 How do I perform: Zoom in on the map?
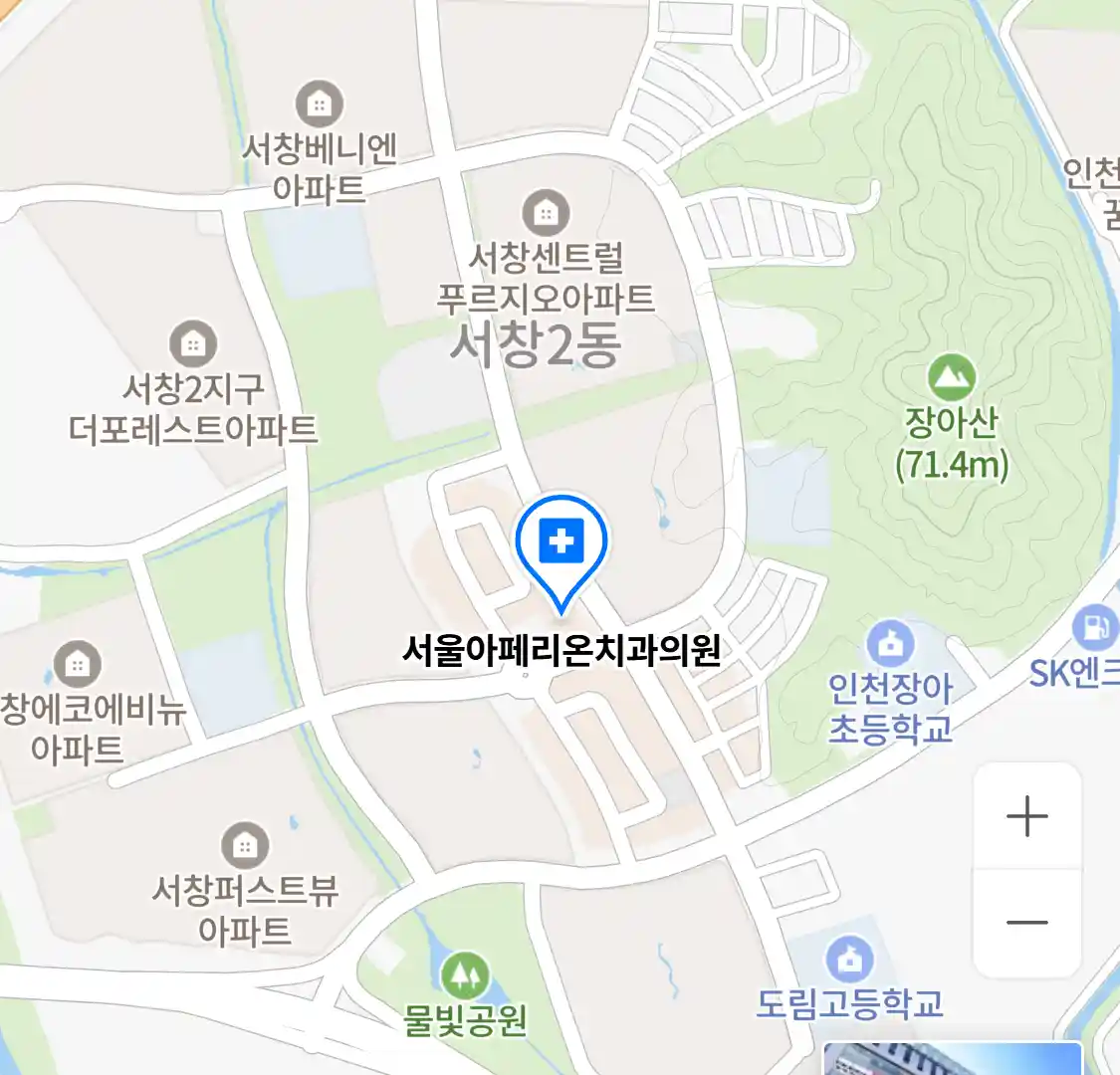point(1026,817)
